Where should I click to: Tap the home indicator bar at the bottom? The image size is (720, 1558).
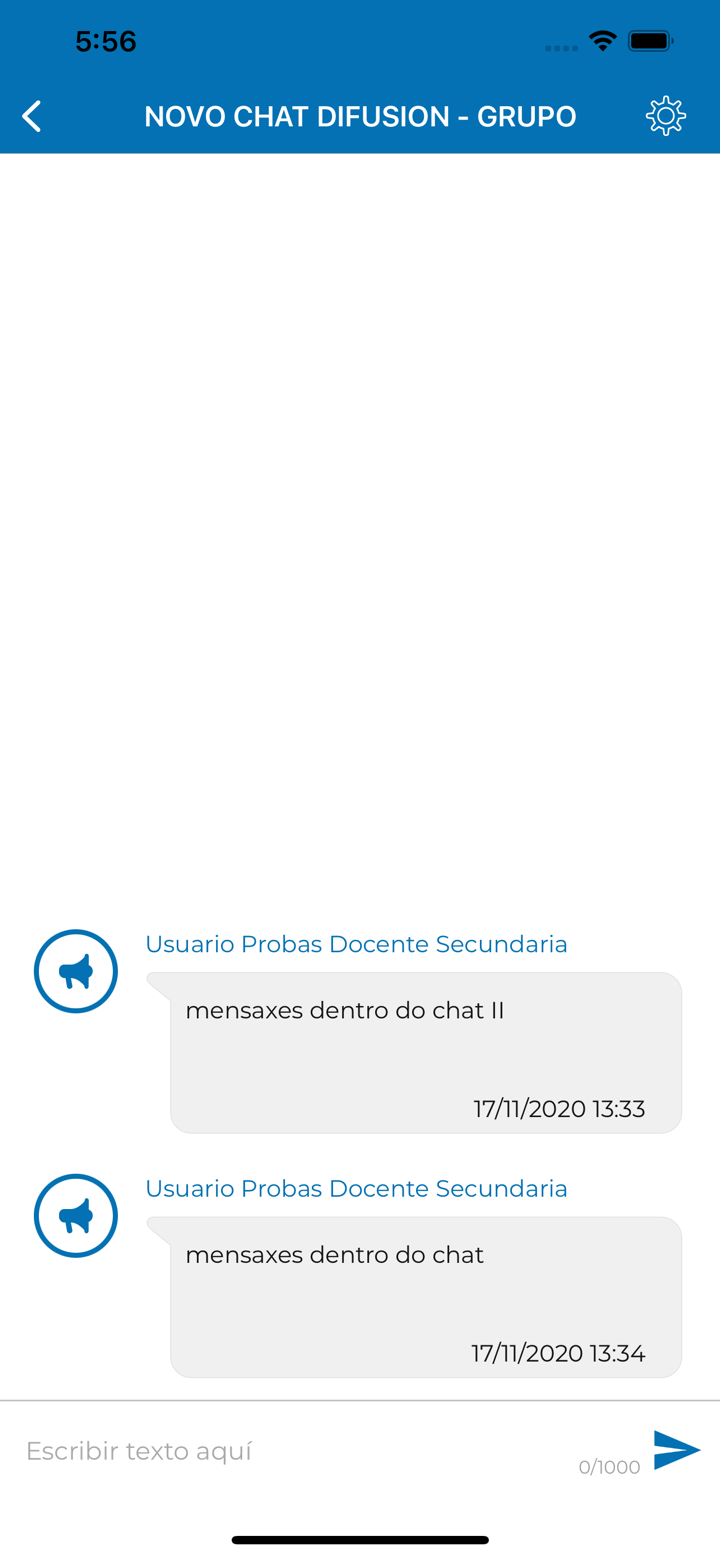360,1540
